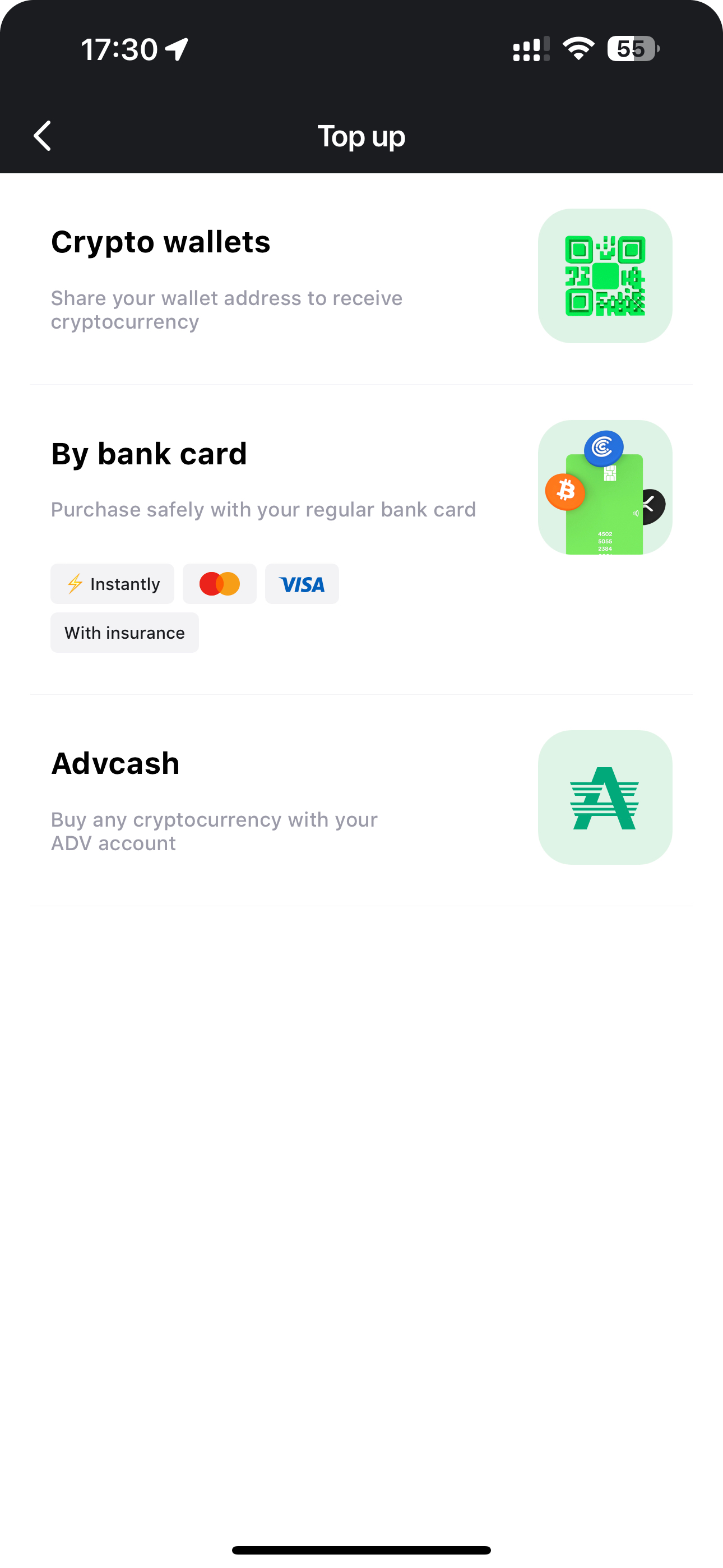Viewport: 723px width, 1568px height.
Task: Tap the orange Bitcoin coin on card icon
Action: pos(565,490)
